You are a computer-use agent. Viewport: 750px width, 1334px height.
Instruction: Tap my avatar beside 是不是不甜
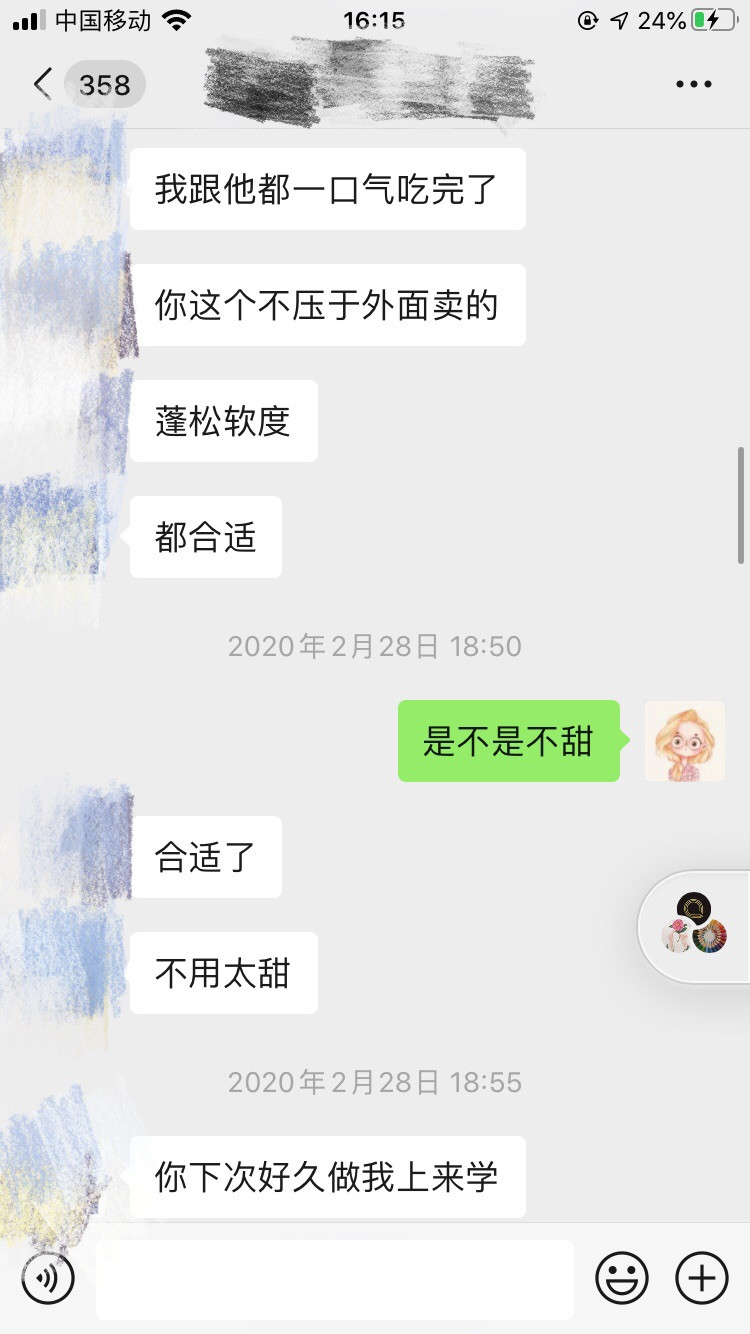tap(684, 741)
